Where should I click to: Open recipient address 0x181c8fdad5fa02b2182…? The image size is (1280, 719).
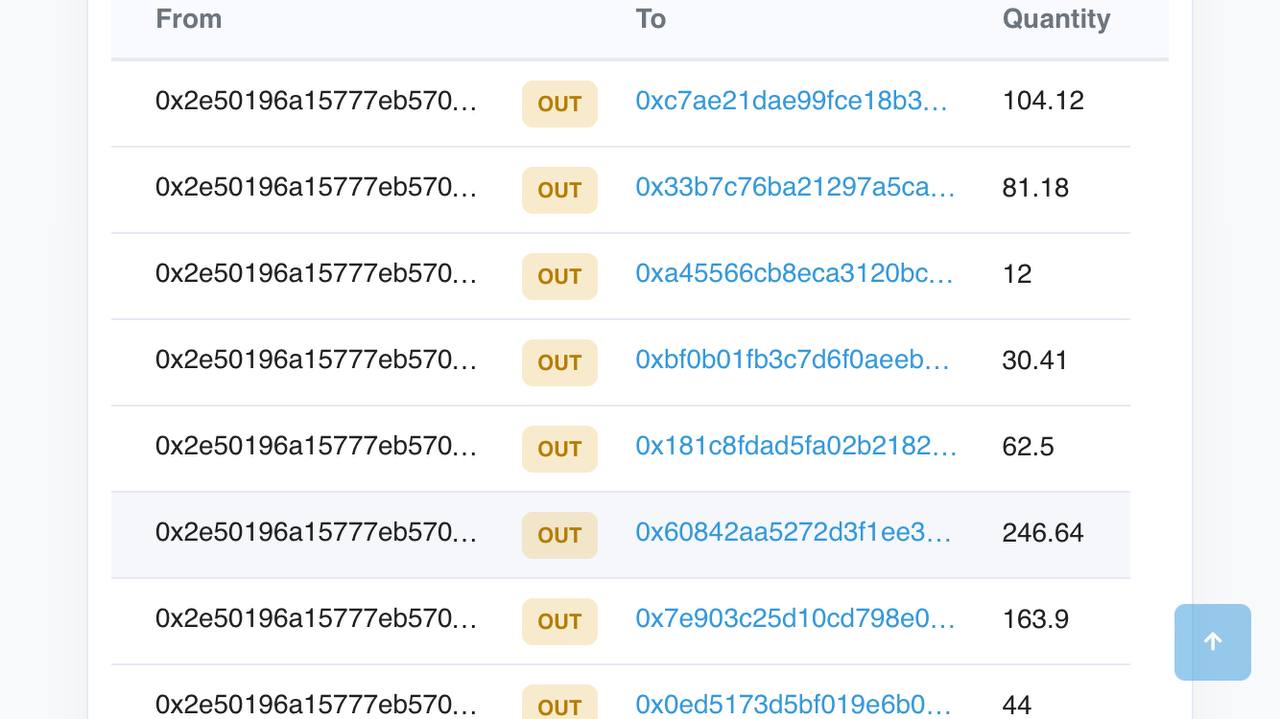(x=796, y=446)
